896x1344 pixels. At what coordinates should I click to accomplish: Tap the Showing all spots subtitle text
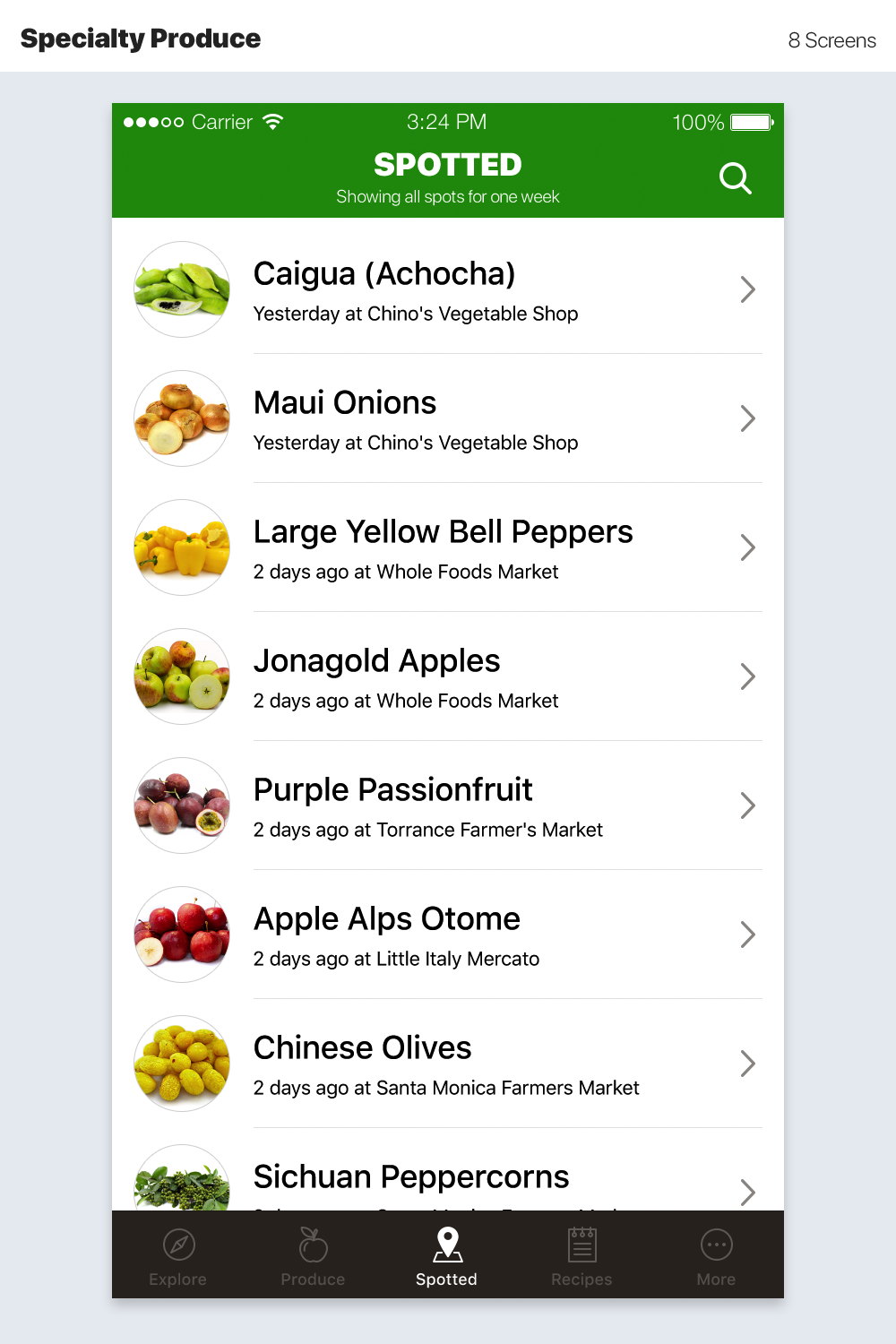(447, 196)
